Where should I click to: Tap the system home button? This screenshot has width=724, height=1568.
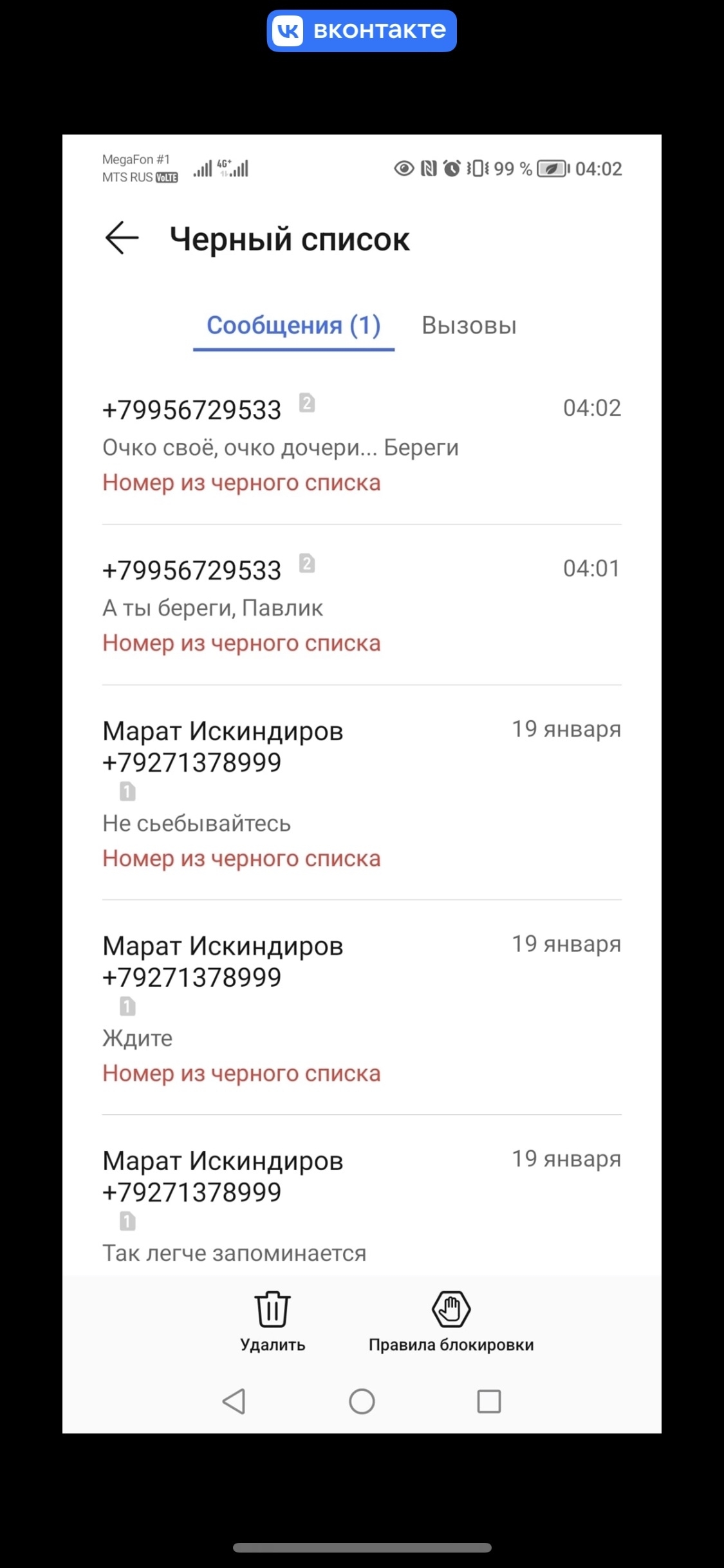362,1401
